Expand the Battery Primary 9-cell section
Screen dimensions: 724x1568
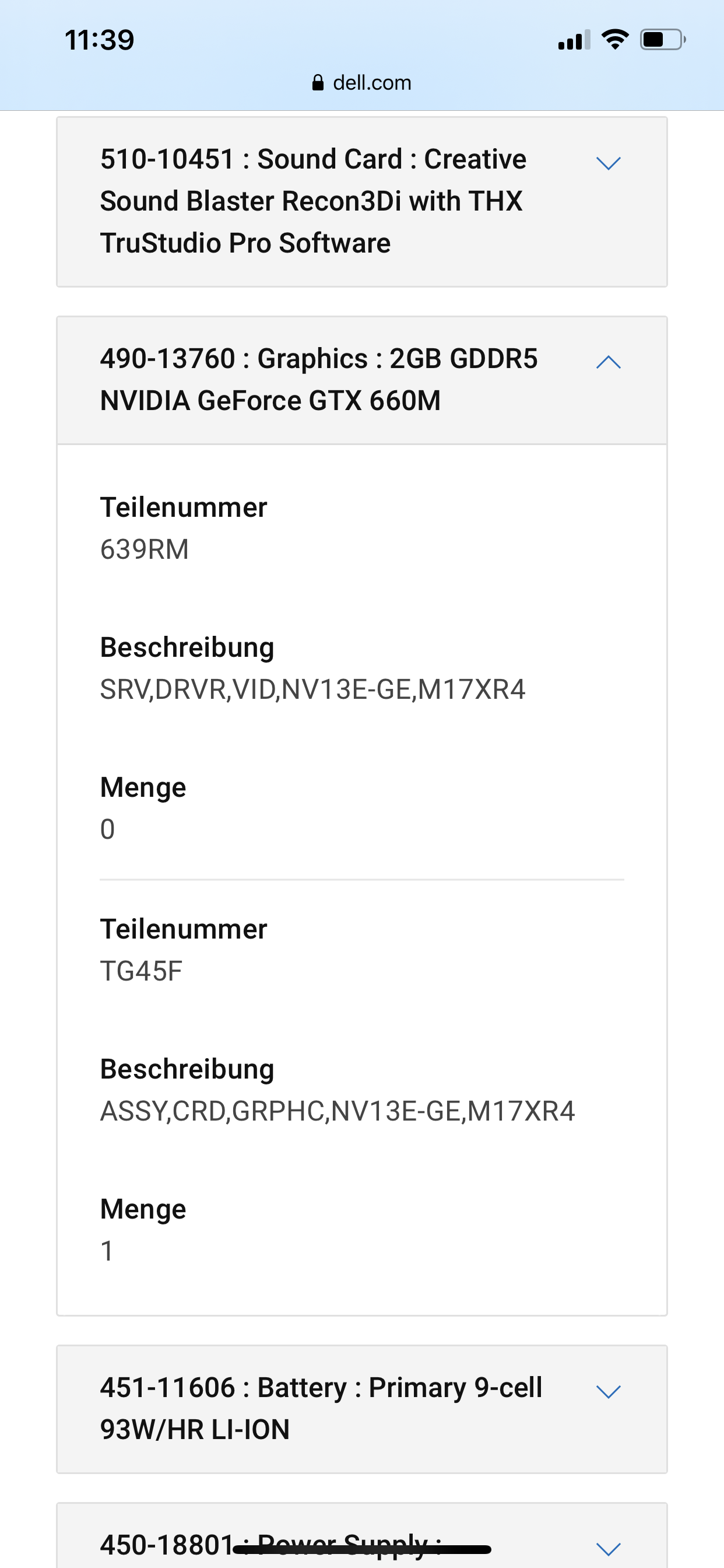pyautogui.click(x=362, y=1409)
